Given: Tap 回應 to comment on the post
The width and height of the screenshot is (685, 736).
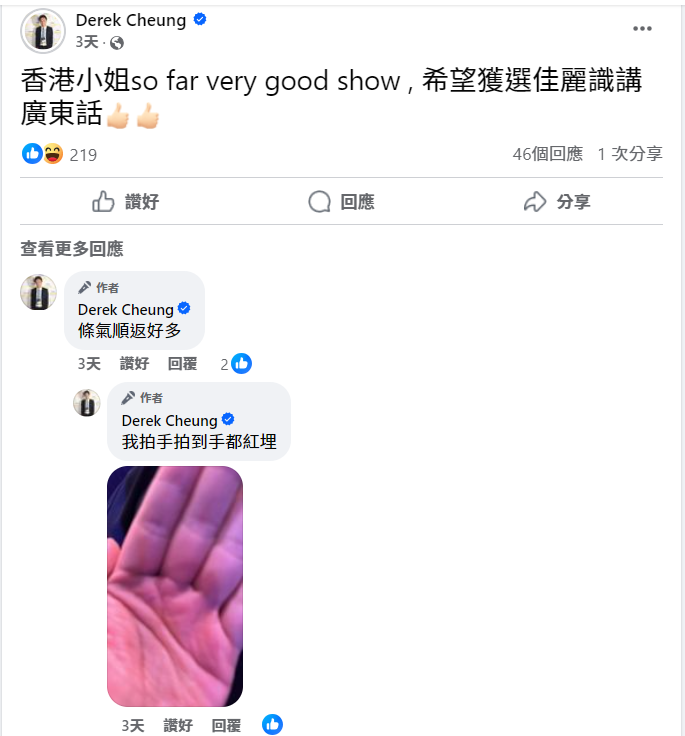Looking at the screenshot, I should coord(341,202).
